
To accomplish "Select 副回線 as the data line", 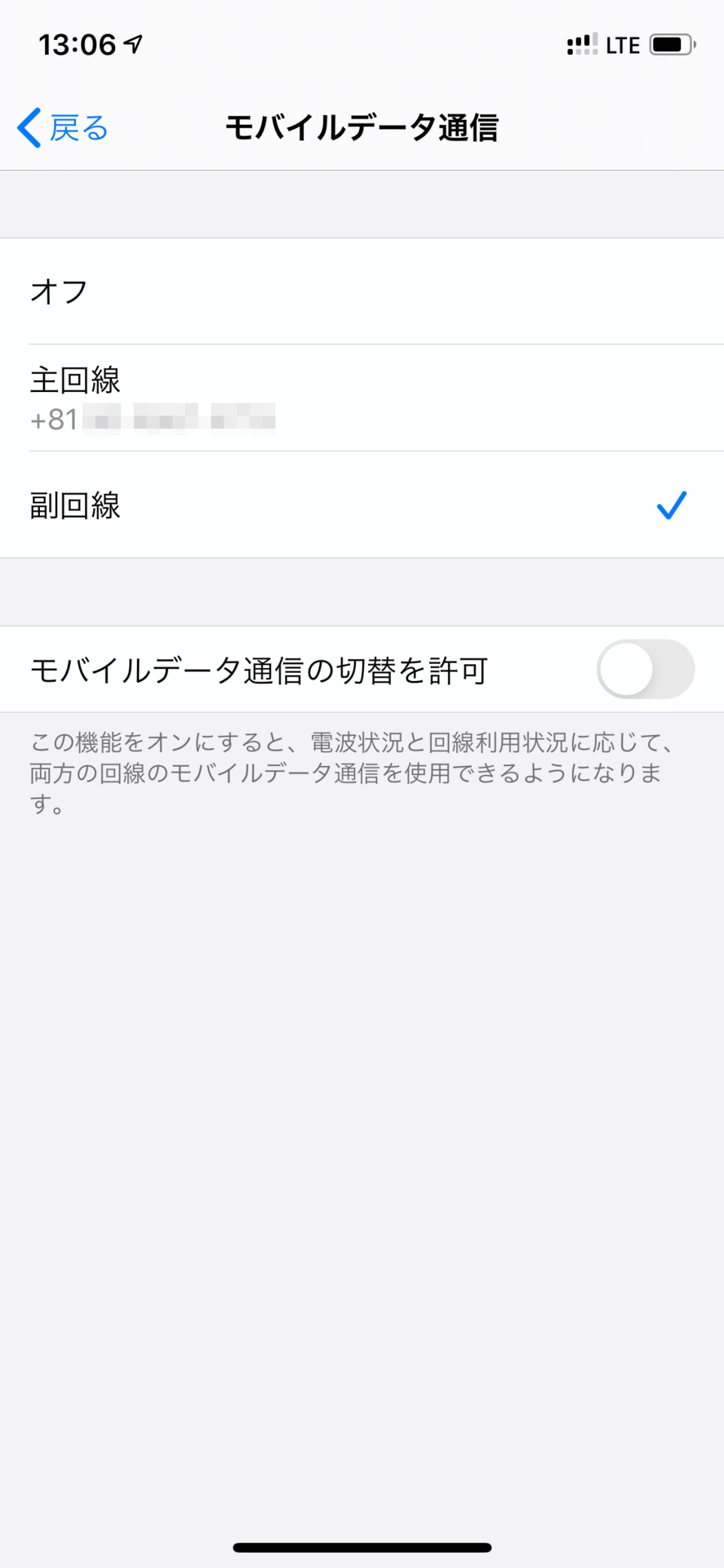I will click(x=362, y=506).
